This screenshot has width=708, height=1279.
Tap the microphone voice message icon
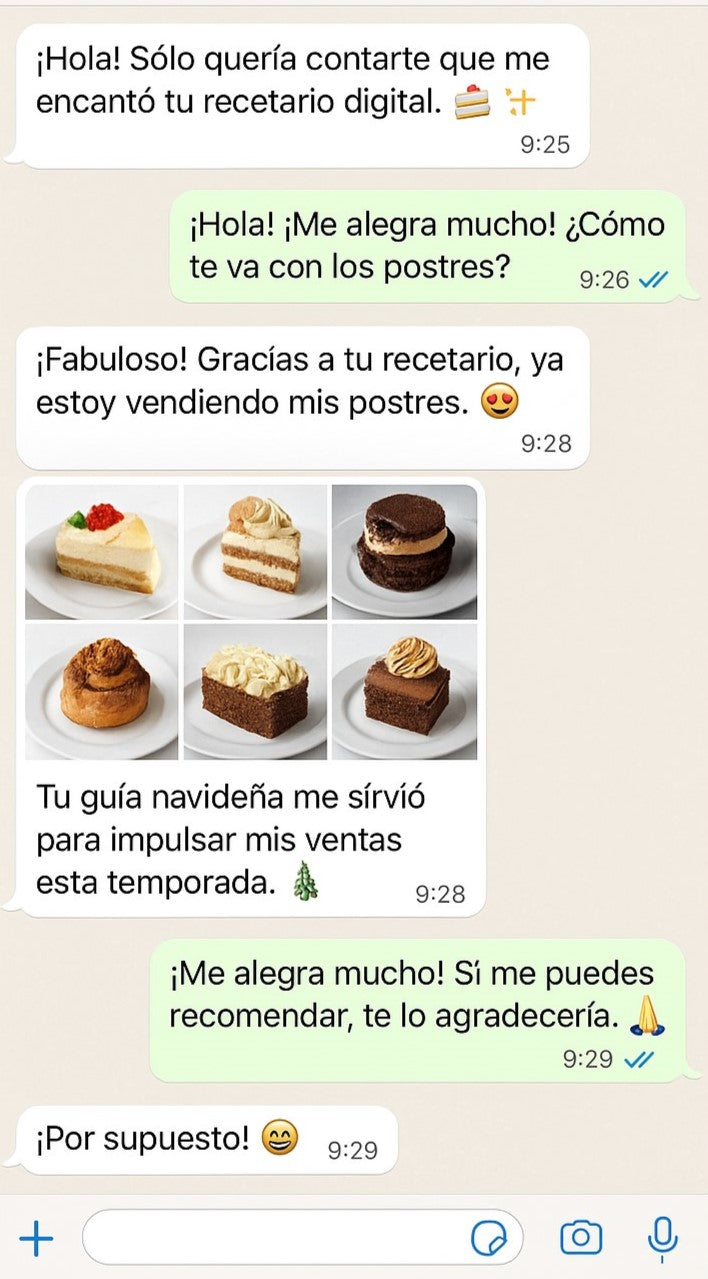pyautogui.click(x=662, y=1238)
